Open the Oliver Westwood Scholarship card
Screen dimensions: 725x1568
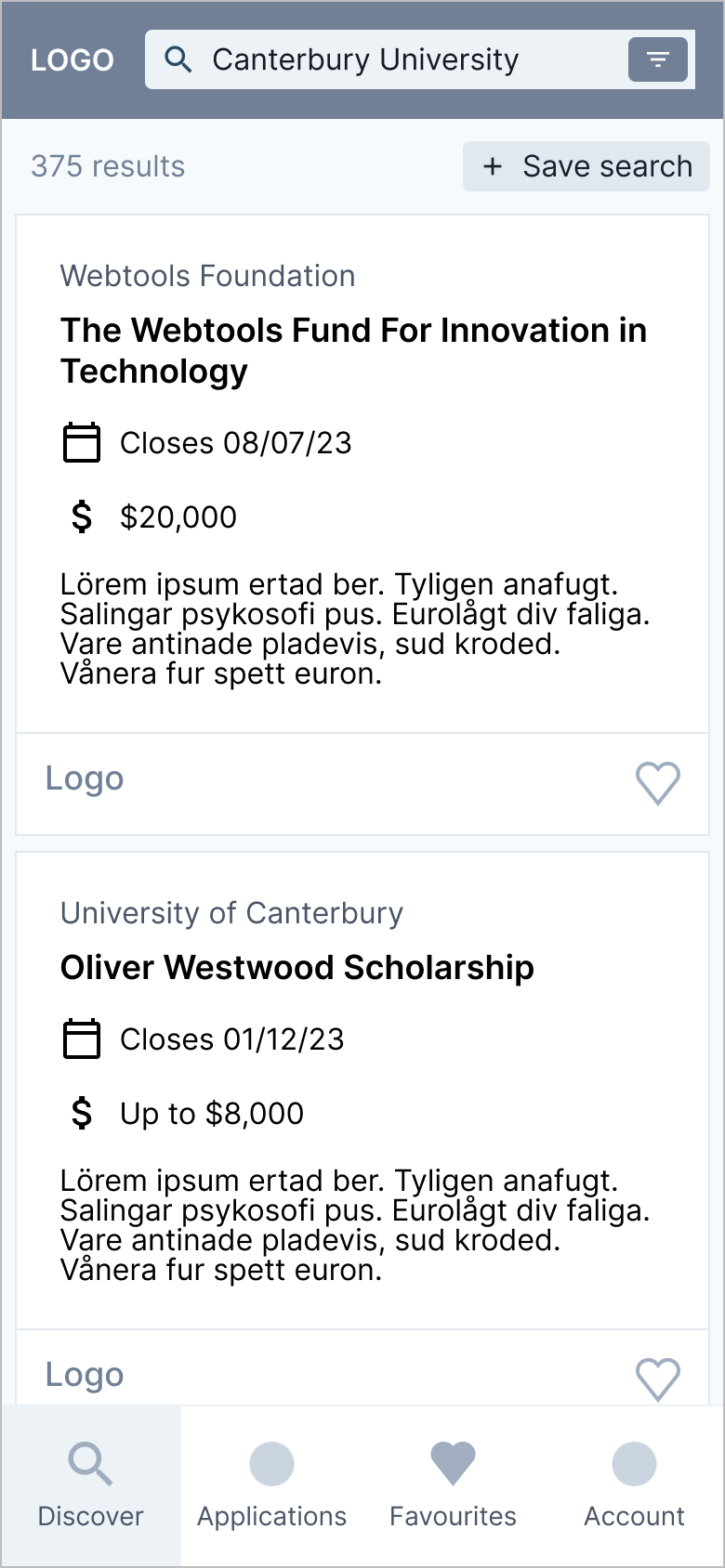point(297,968)
